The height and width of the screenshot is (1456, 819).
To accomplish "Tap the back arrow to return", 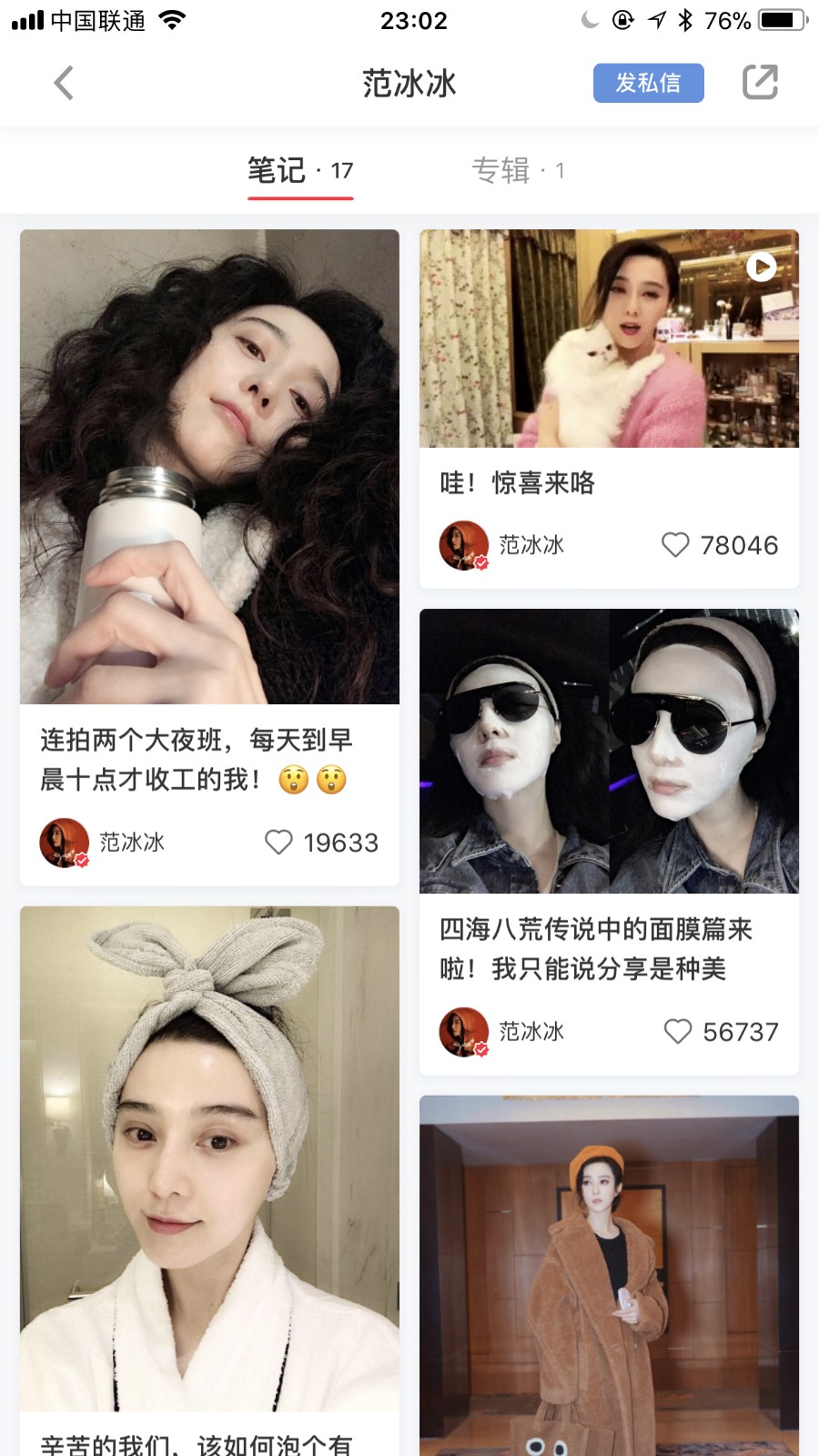I will pyautogui.click(x=63, y=83).
